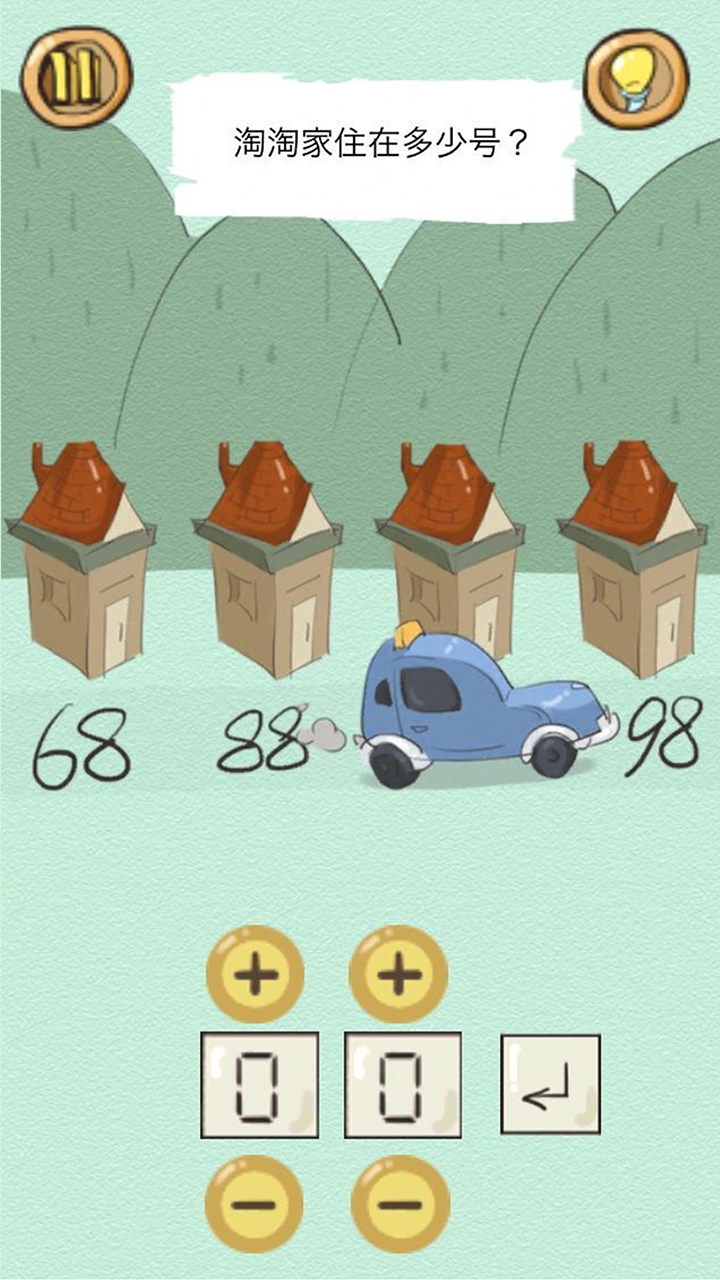Open the lightbulb hint
The image size is (720, 1280).
pyautogui.click(x=635, y=76)
